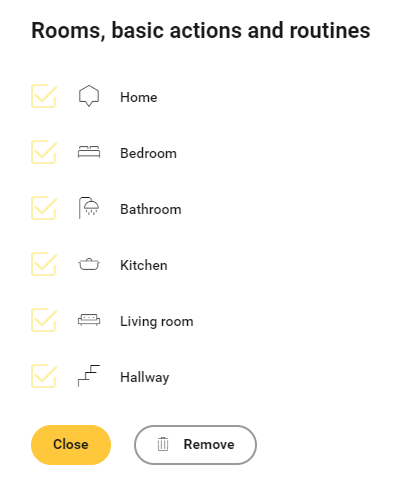This screenshot has height=481, width=394.
Task: Uncheck the Home checkbox
Action: [44, 96]
